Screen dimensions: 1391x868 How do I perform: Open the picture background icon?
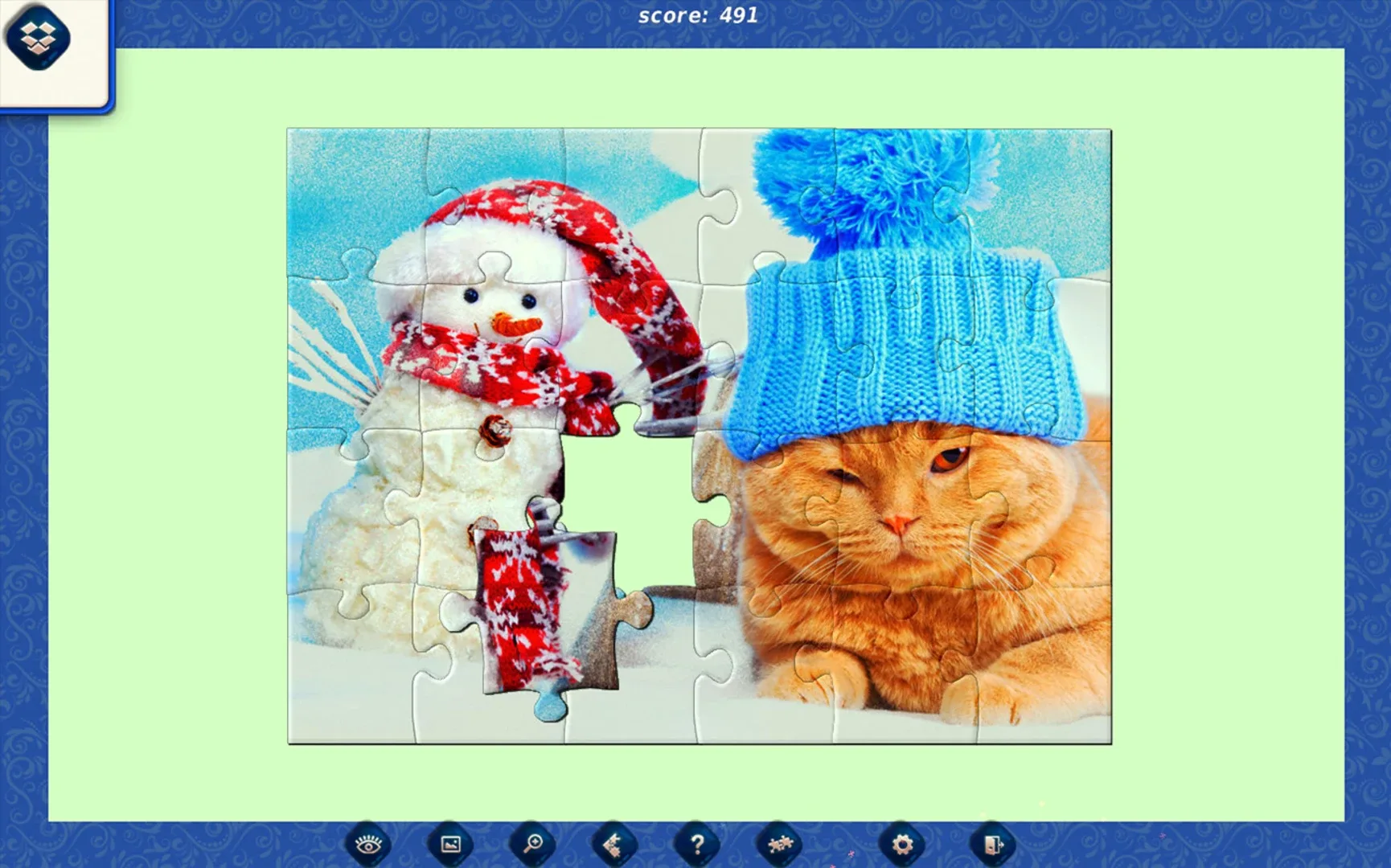click(451, 844)
